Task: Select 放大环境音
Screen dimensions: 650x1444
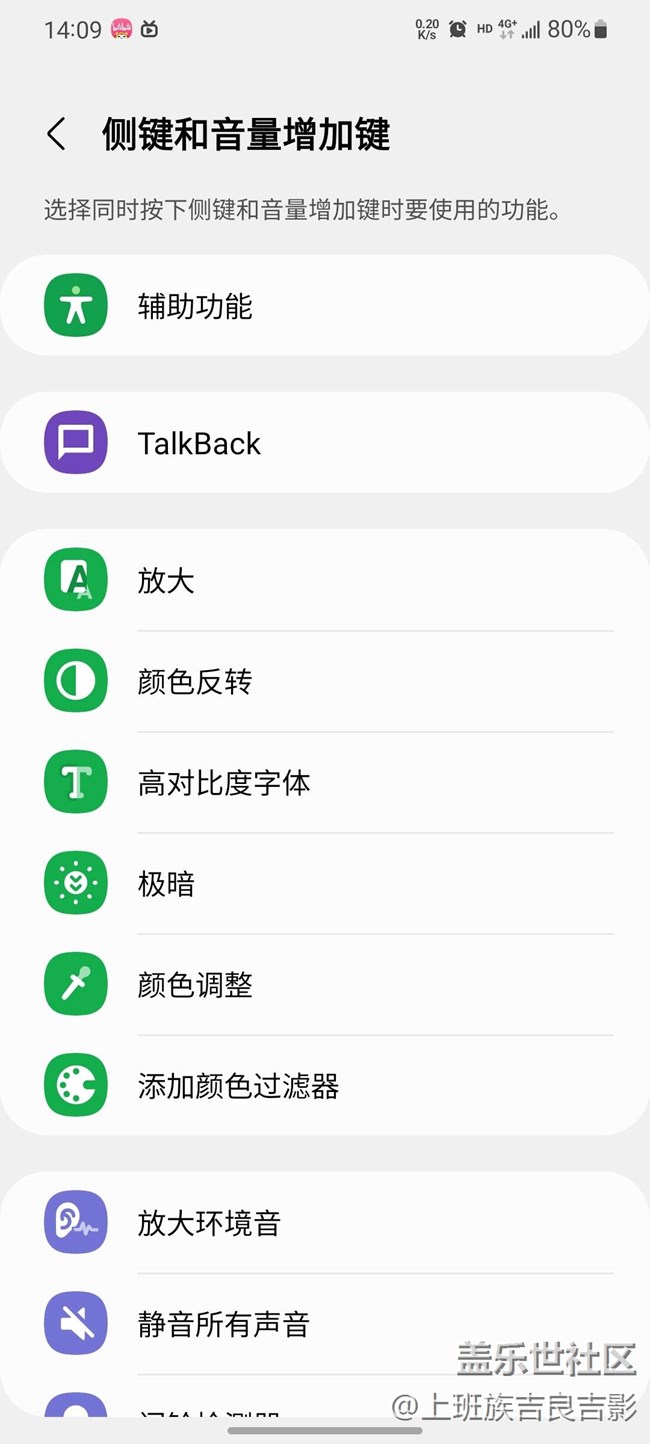Action: (x=325, y=1222)
